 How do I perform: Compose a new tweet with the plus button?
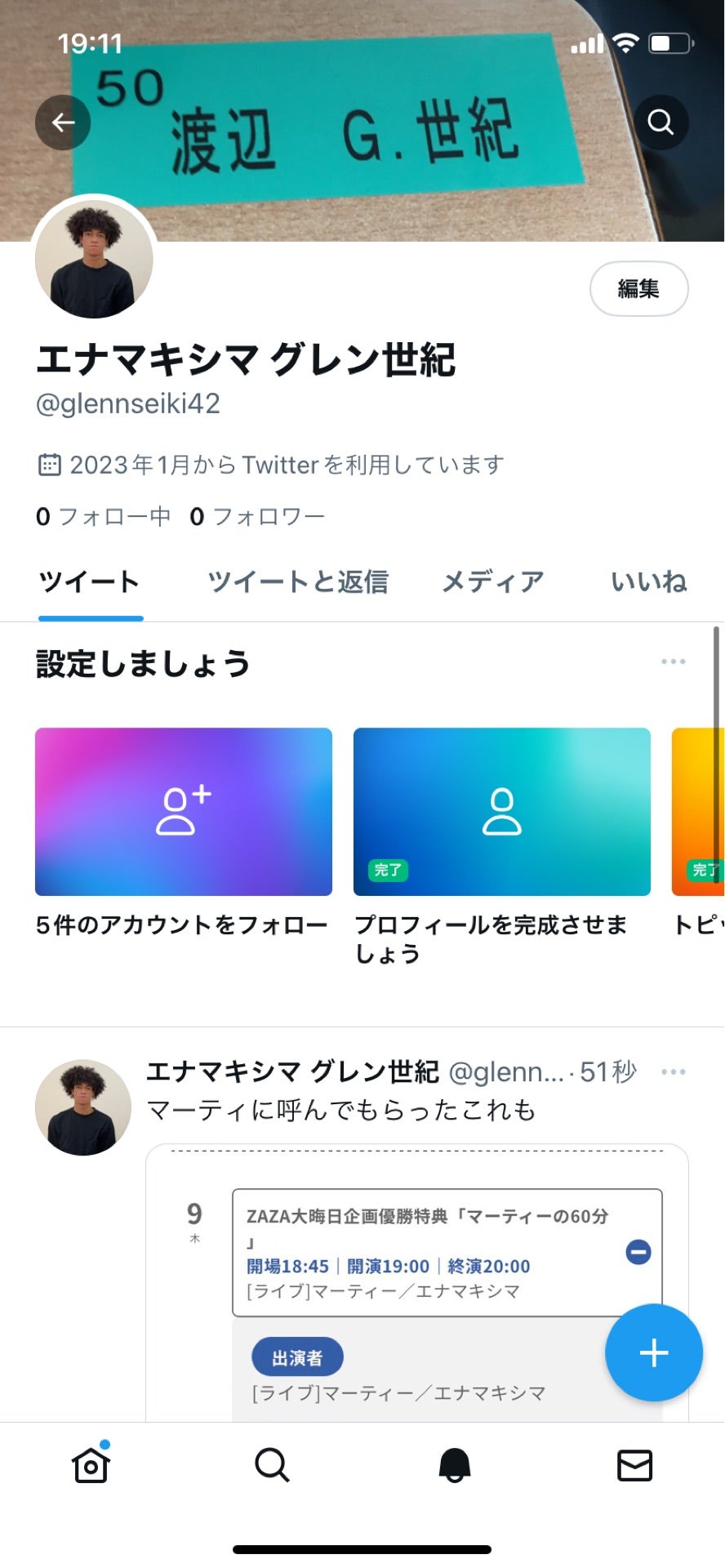pyautogui.click(x=653, y=1352)
